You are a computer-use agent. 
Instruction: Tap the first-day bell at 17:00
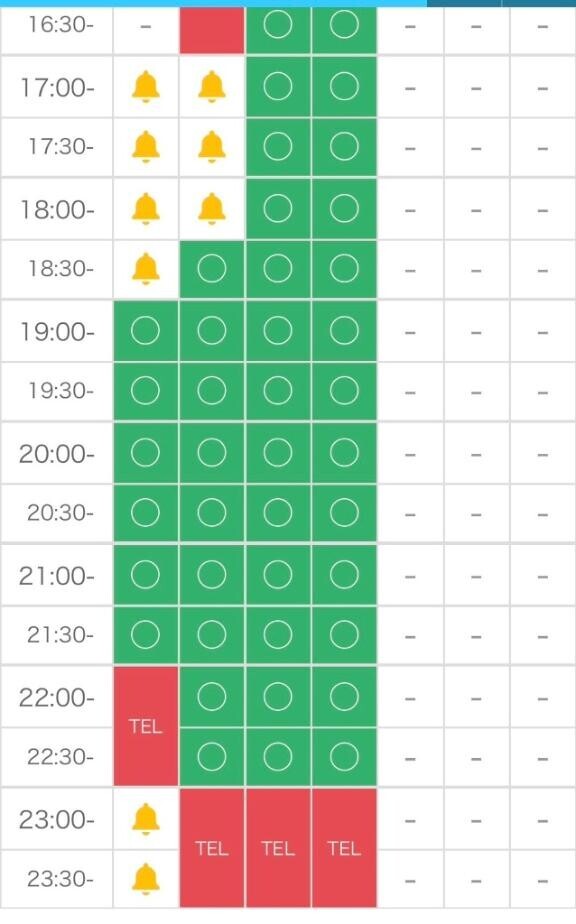(x=145, y=87)
